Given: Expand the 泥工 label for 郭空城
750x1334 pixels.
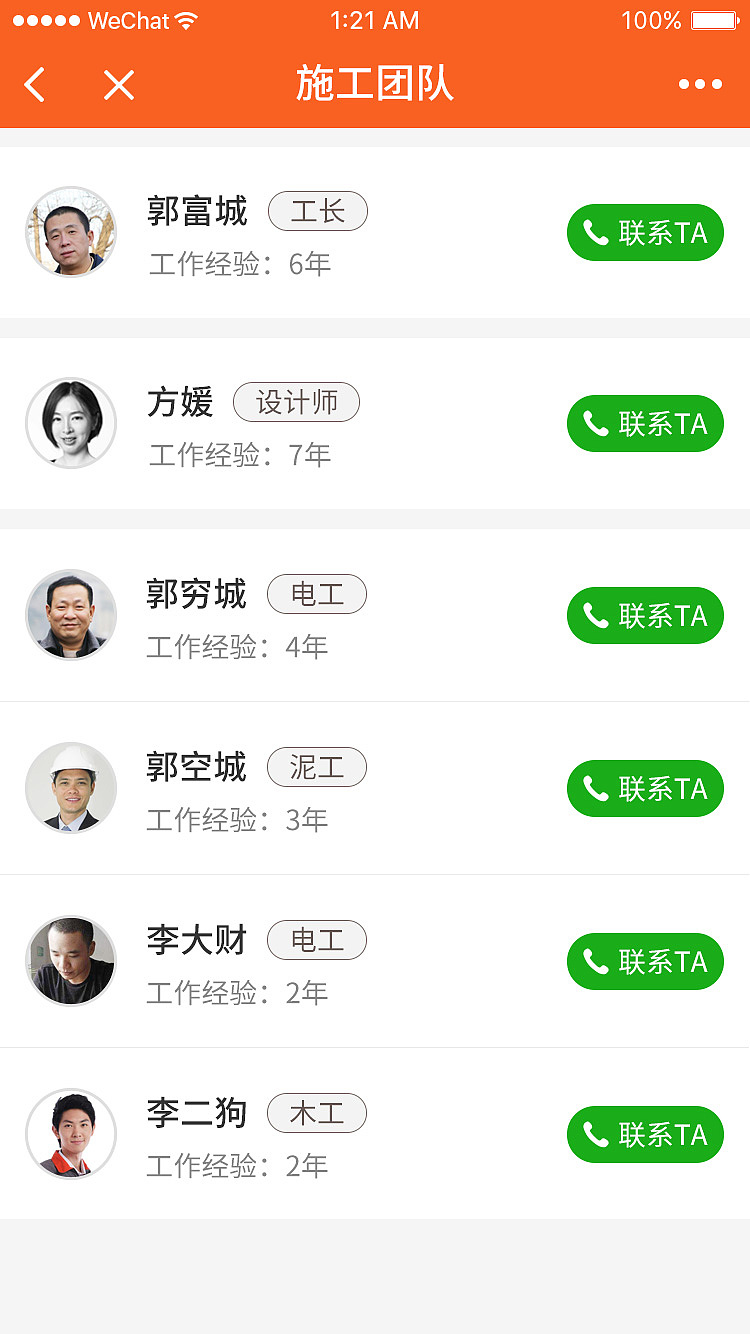Looking at the screenshot, I should coord(317,767).
